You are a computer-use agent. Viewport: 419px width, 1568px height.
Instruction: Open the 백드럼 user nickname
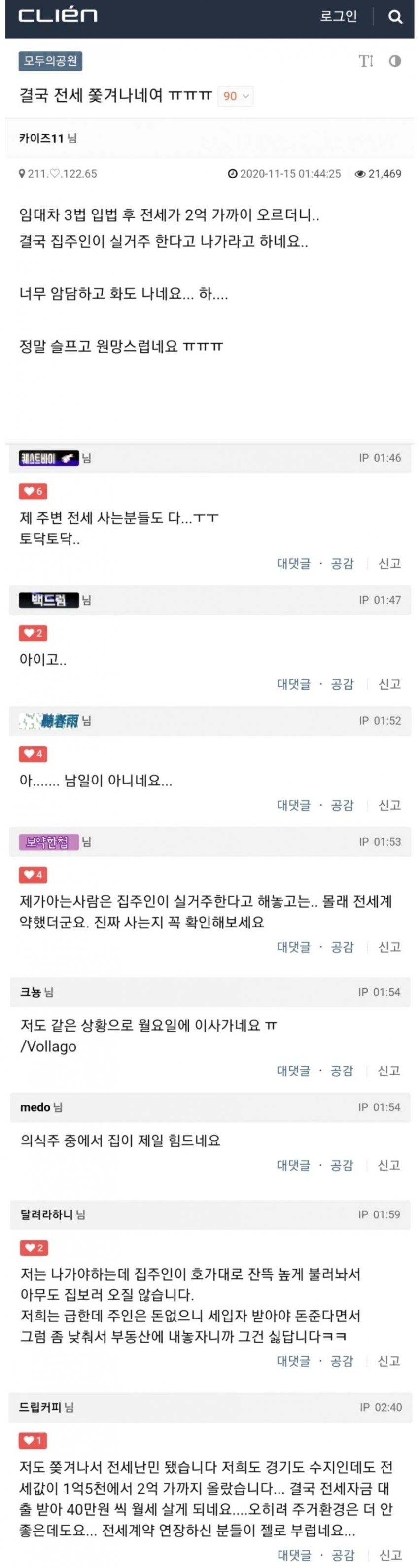[x=49, y=600]
